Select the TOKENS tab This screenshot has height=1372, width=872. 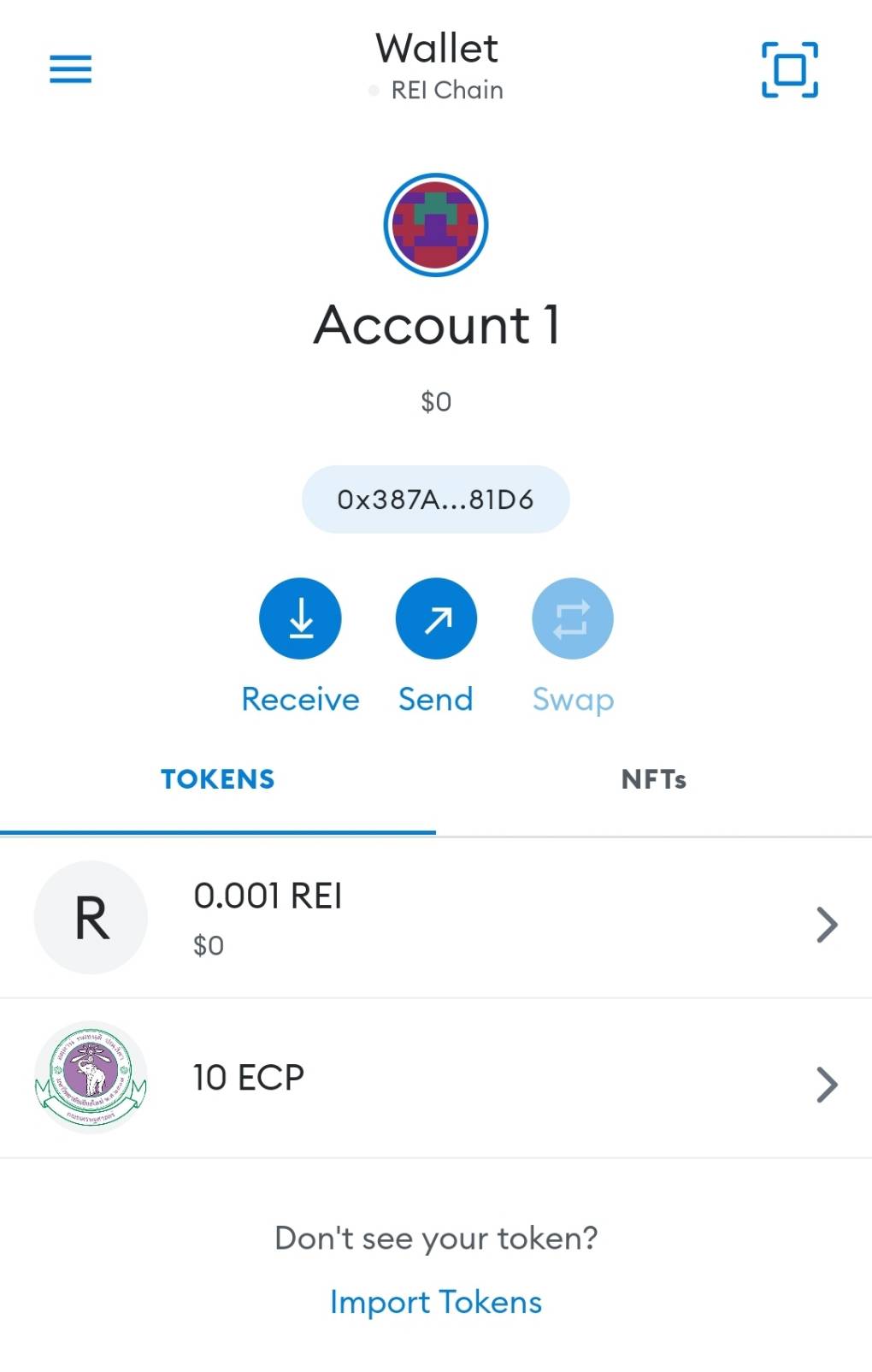coord(218,779)
